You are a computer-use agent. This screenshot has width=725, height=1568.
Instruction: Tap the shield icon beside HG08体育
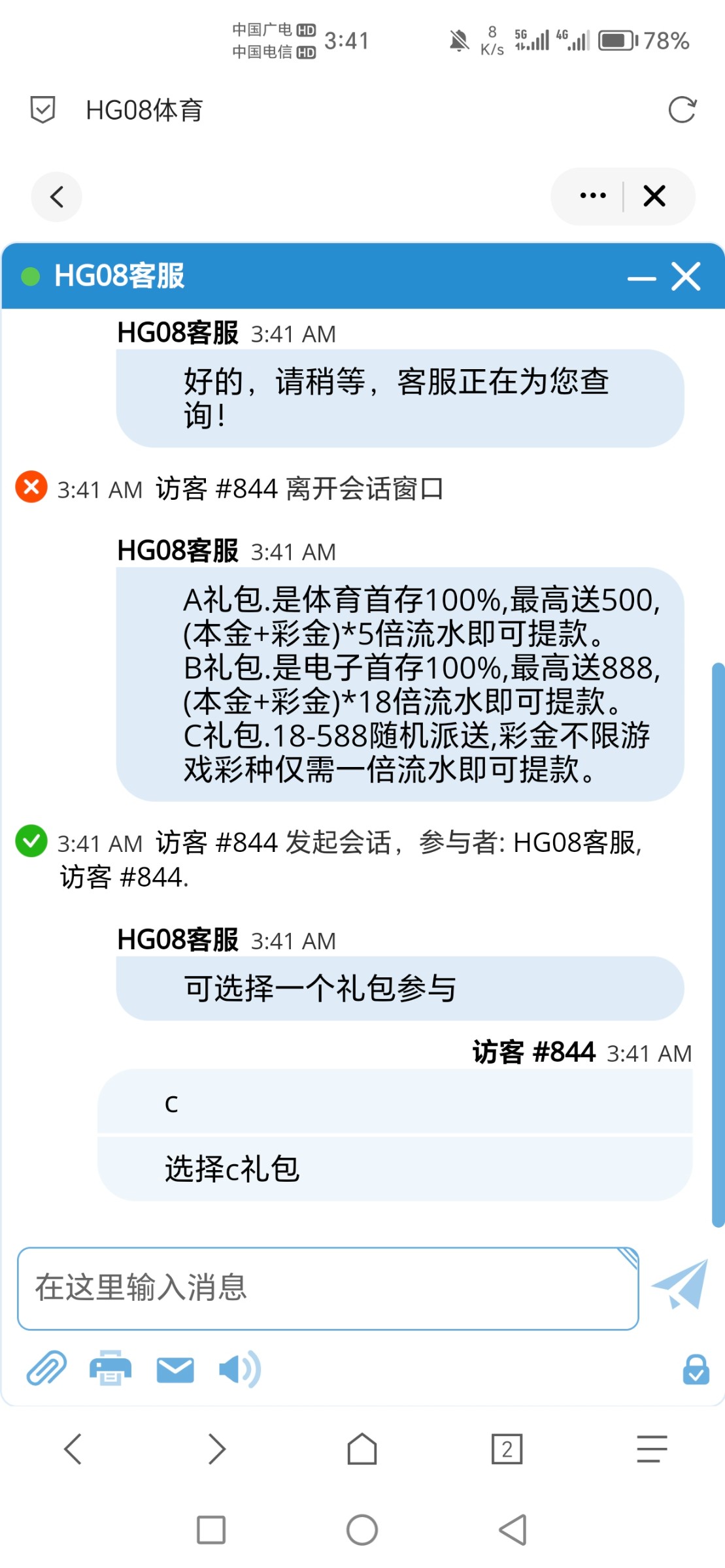pyautogui.click(x=42, y=110)
